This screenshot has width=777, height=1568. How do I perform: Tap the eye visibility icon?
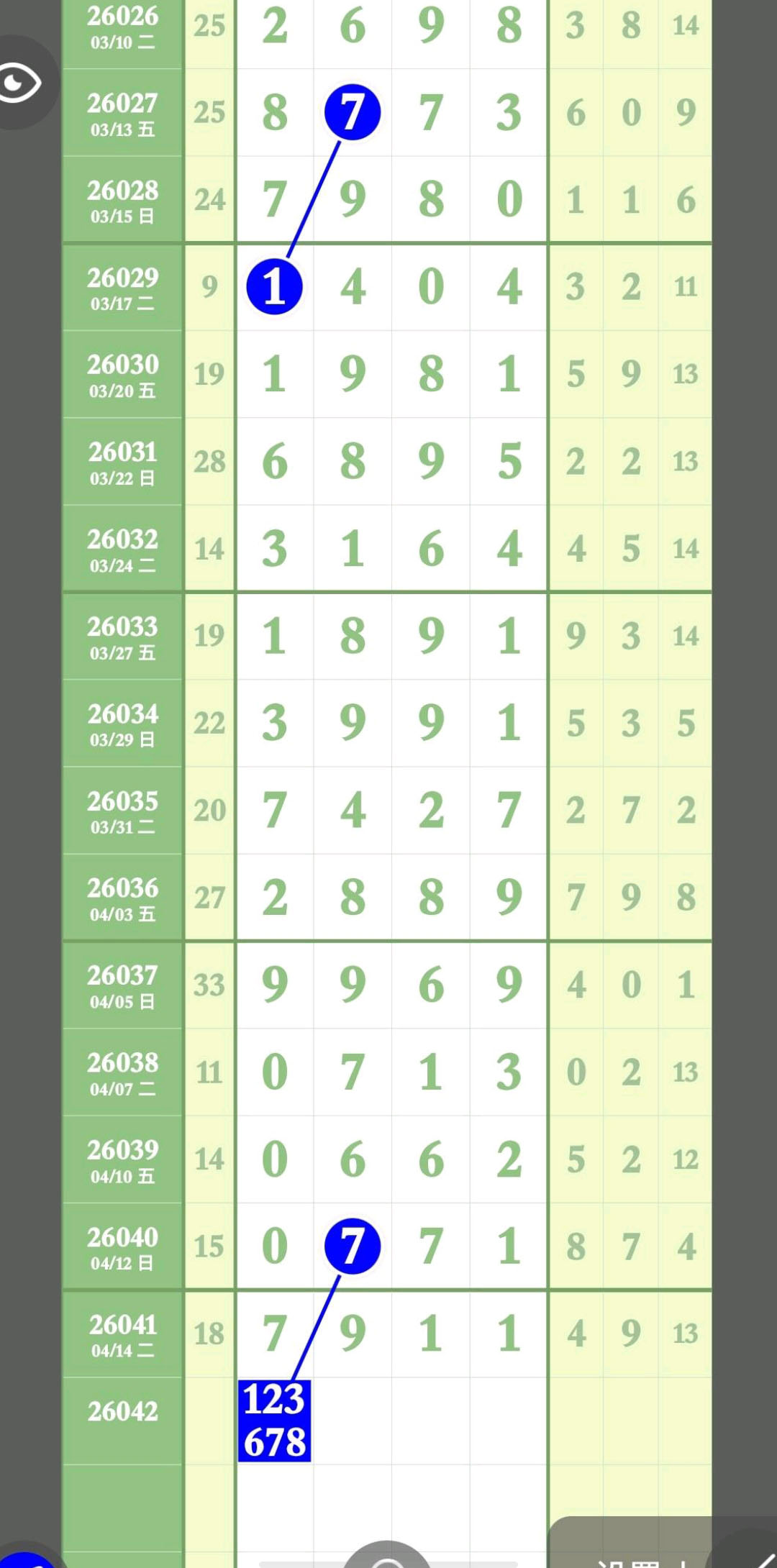[x=20, y=83]
